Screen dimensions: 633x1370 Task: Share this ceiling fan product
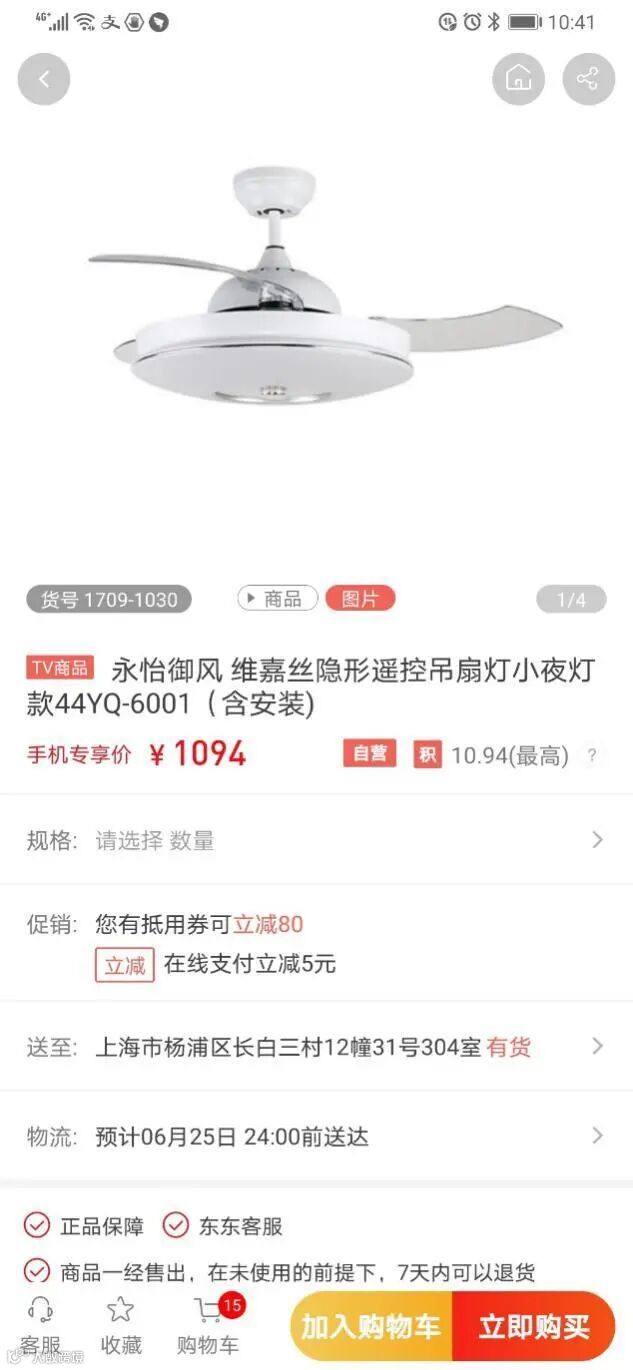tap(588, 79)
